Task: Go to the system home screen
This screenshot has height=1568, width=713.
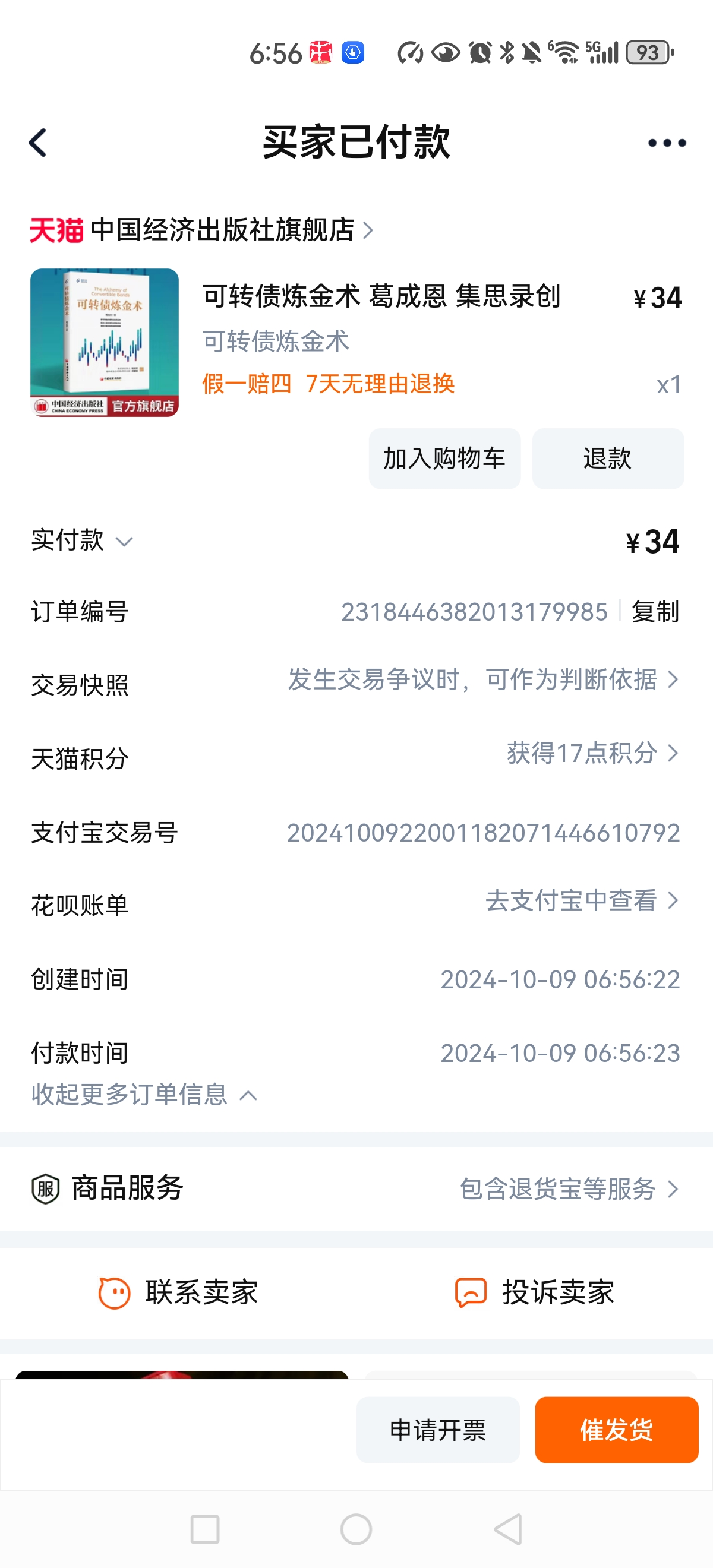Action: pos(356,1529)
